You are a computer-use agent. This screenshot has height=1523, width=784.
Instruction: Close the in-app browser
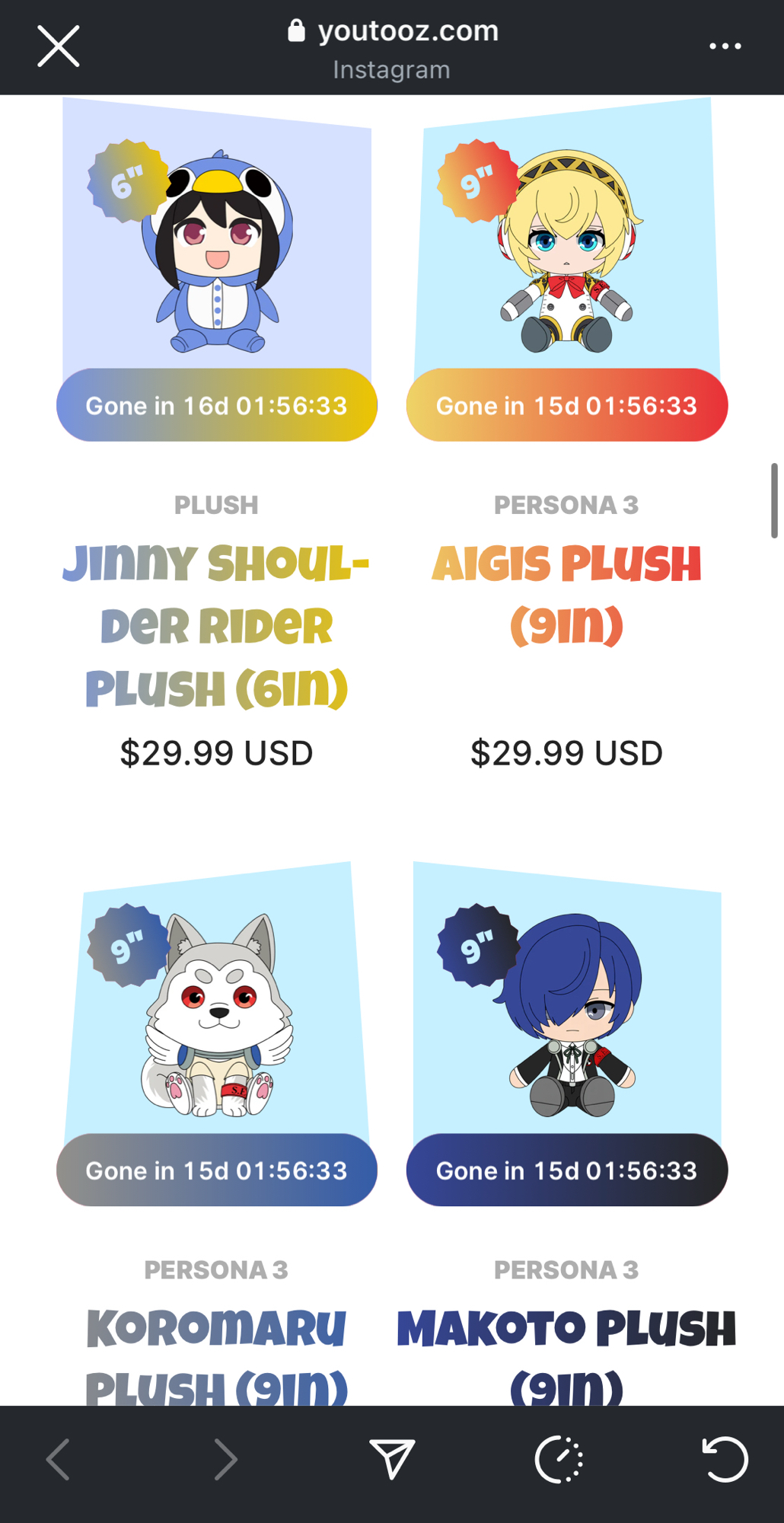(x=59, y=46)
